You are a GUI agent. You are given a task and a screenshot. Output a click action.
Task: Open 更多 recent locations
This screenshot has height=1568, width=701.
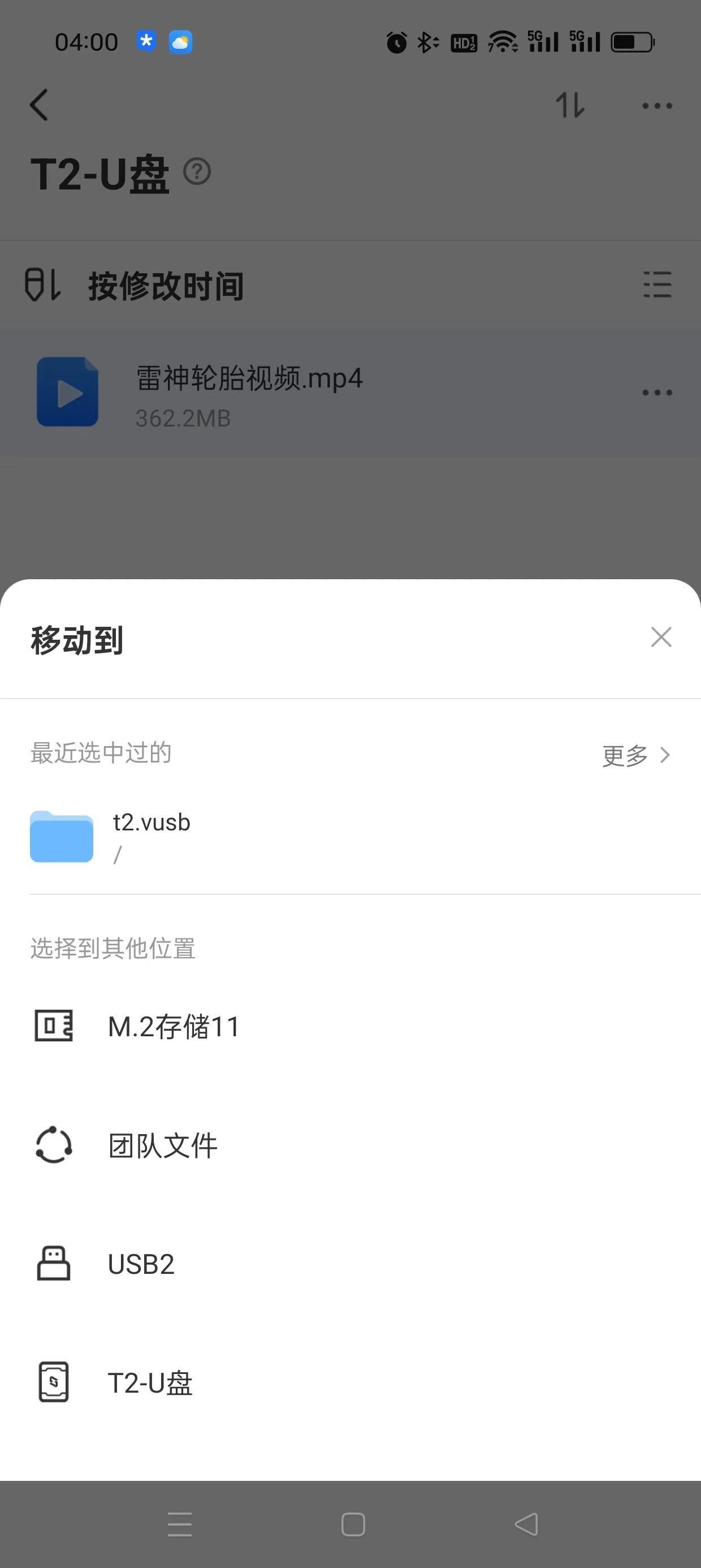[635, 755]
